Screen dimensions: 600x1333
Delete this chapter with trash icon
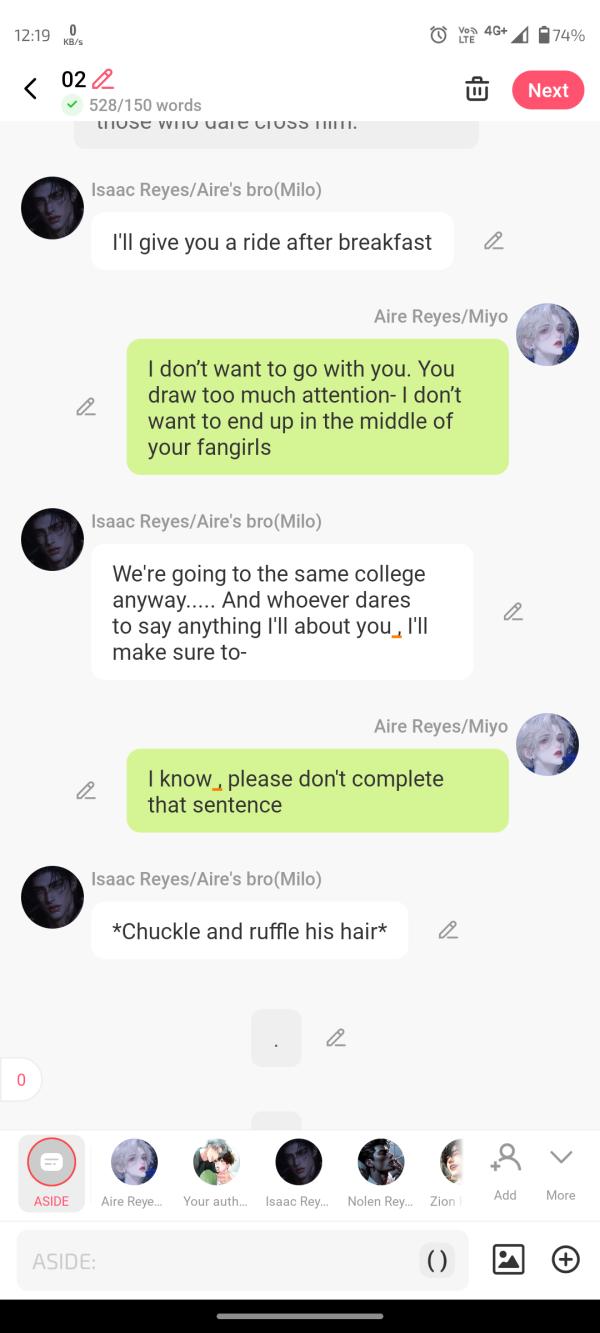477,89
